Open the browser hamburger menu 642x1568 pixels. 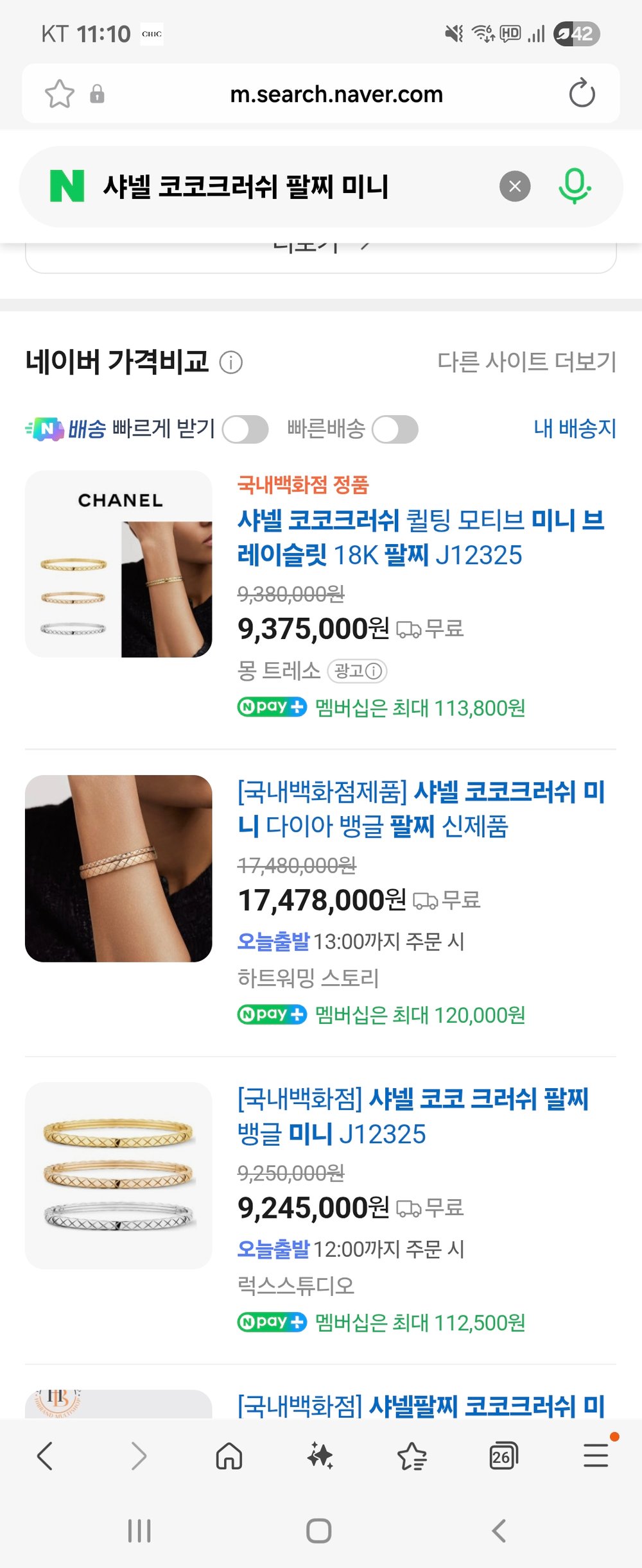(x=596, y=1456)
